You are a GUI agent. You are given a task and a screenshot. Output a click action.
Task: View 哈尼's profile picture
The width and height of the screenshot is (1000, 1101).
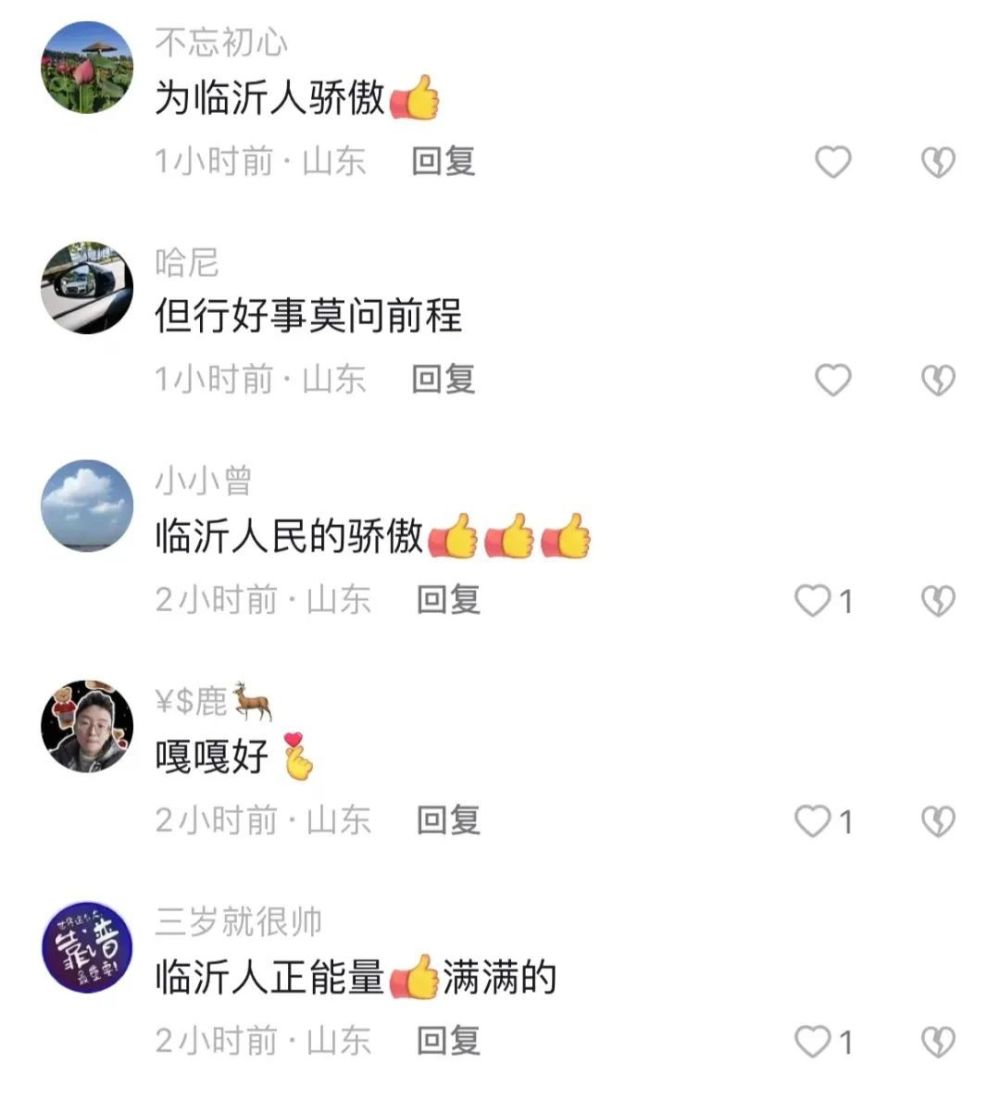point(87,287)
